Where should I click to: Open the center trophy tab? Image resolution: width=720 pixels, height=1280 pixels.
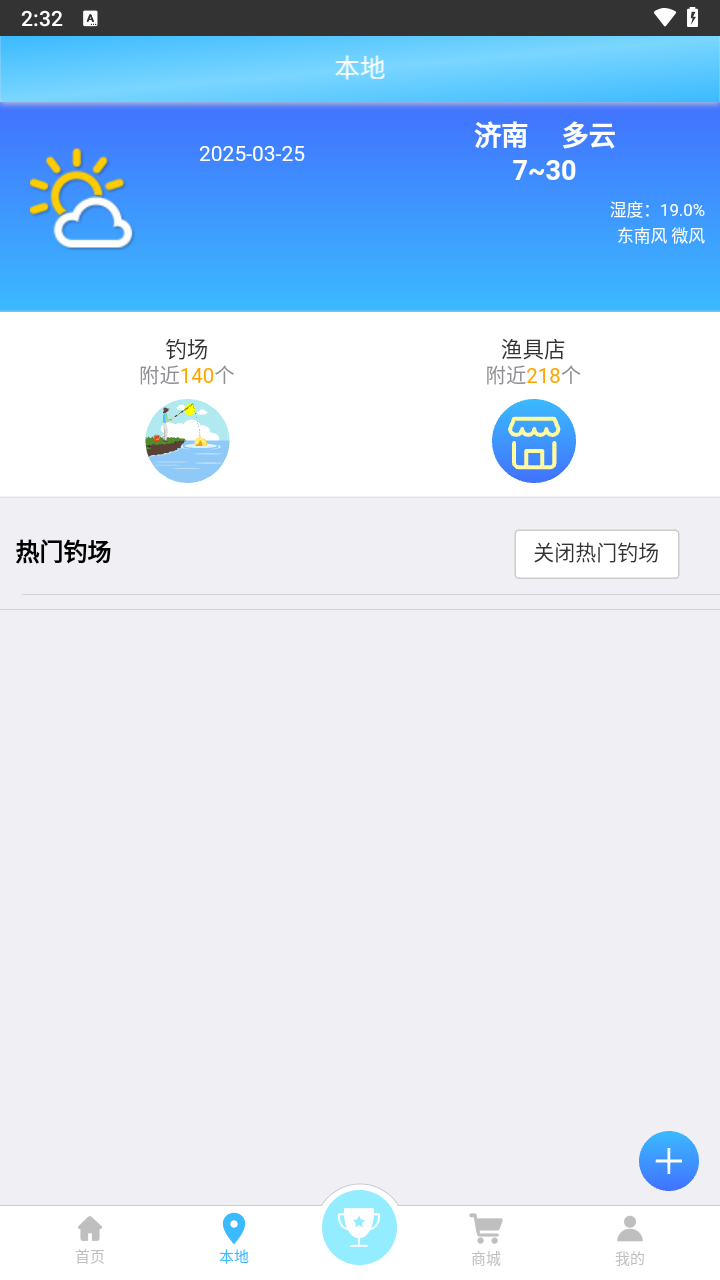tap(360, 1227)
